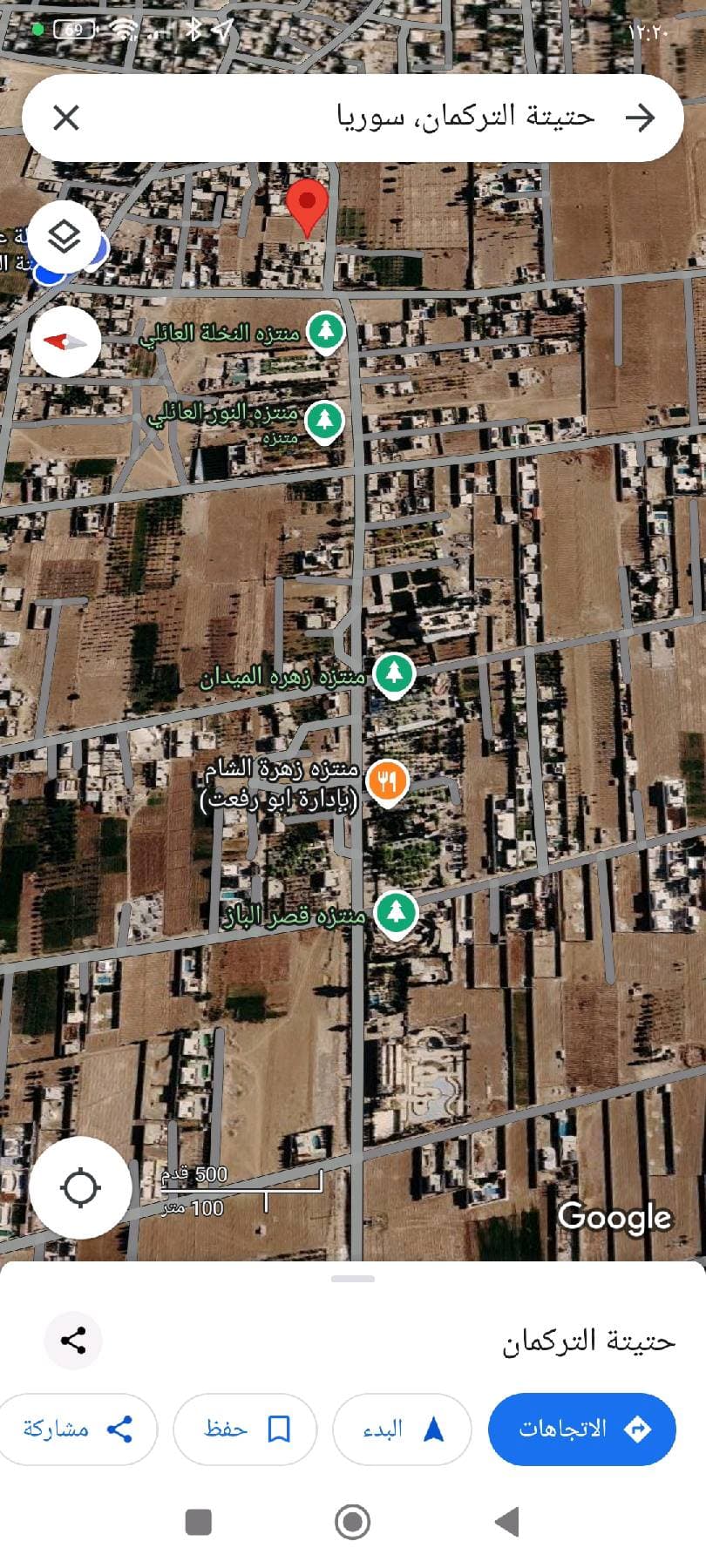Open the recent apps square button
706x1568 pixels.
pos(199,1522)
